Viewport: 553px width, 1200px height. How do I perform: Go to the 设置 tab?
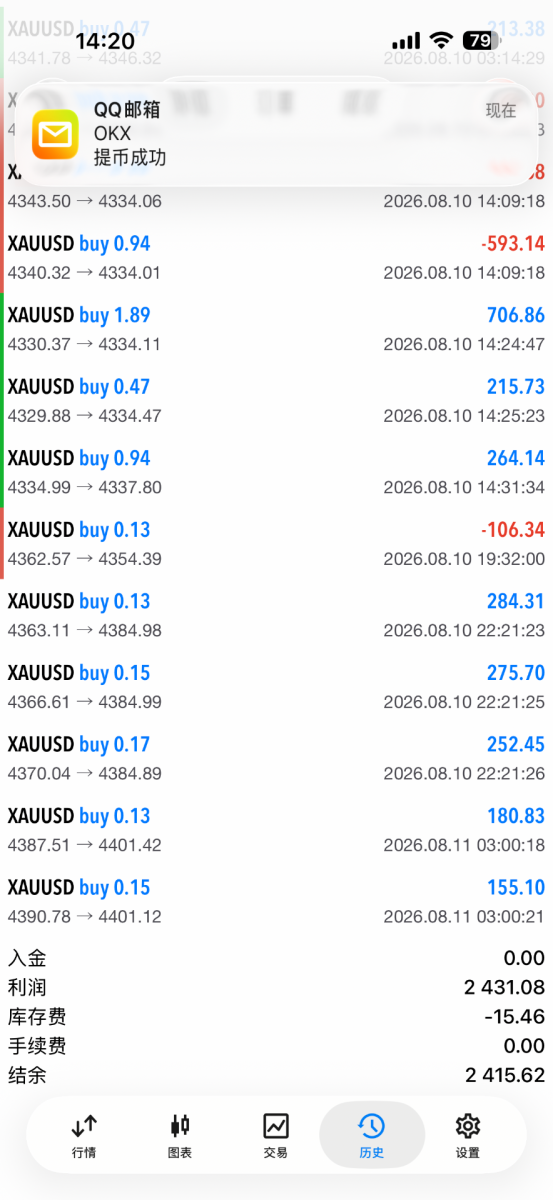(x=467, y=1136)
